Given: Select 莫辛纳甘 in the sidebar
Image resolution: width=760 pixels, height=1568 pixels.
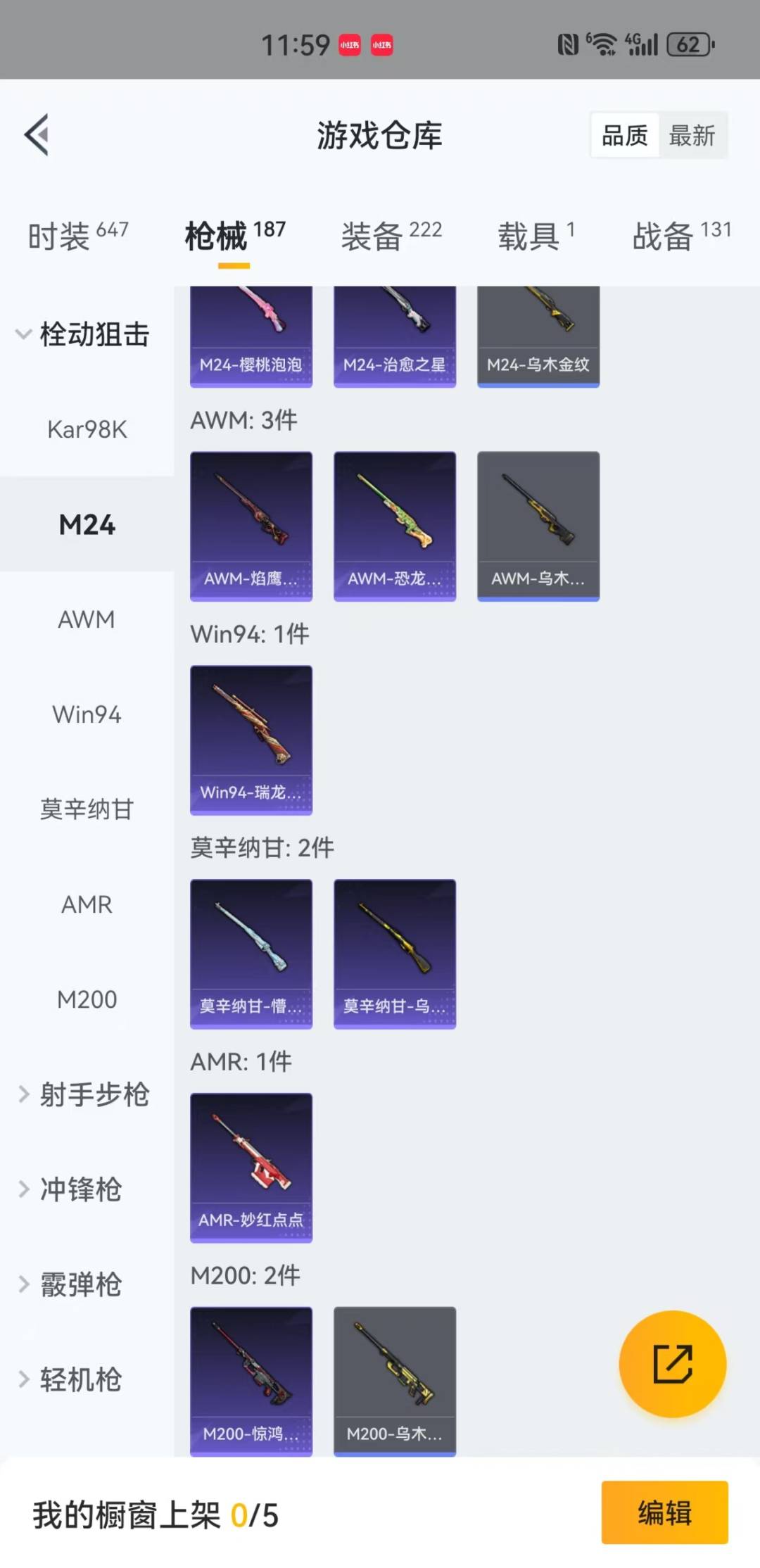Looking at the screenshot, I should 87,809.
